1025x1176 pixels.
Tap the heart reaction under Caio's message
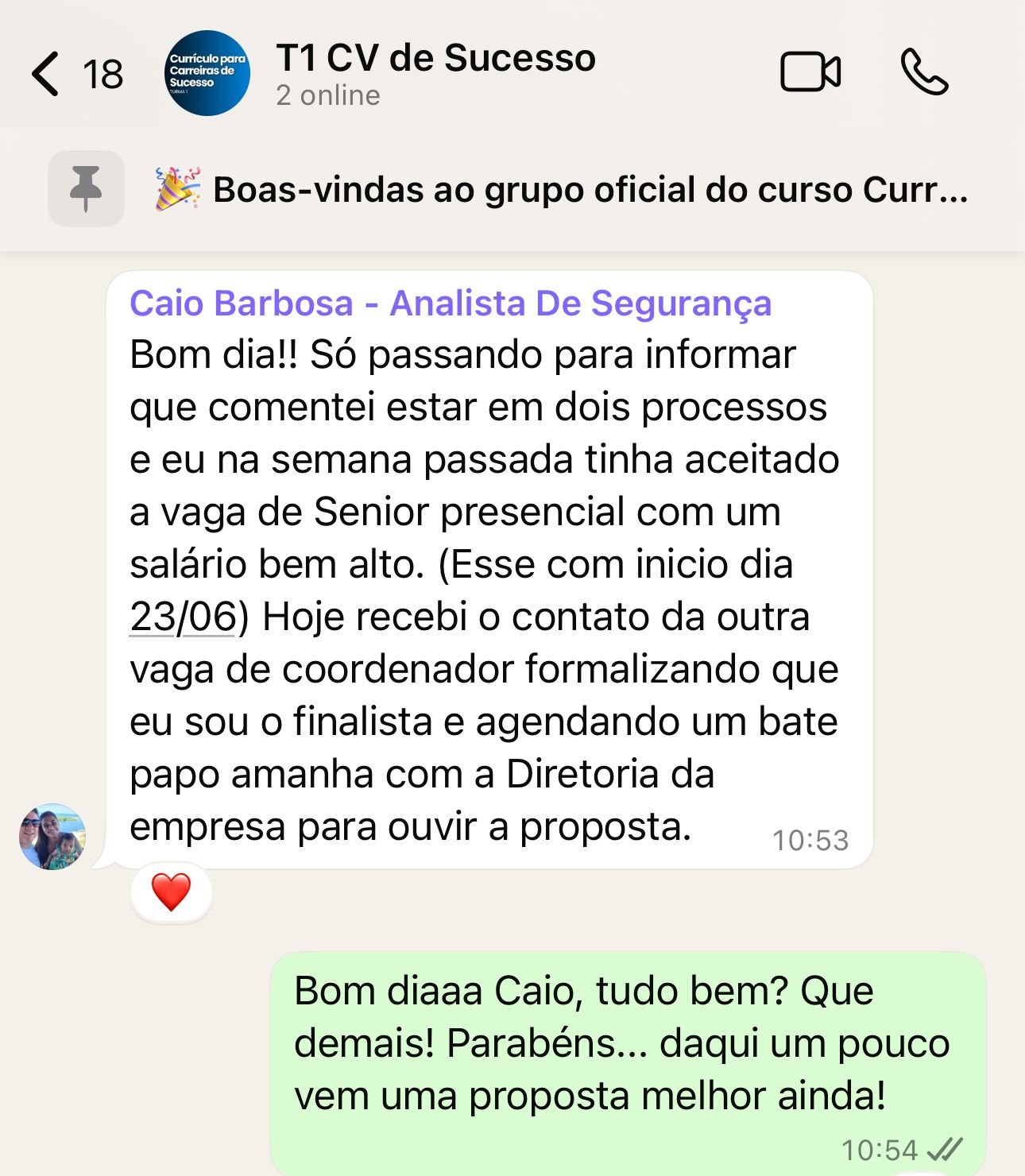(171, 892)
